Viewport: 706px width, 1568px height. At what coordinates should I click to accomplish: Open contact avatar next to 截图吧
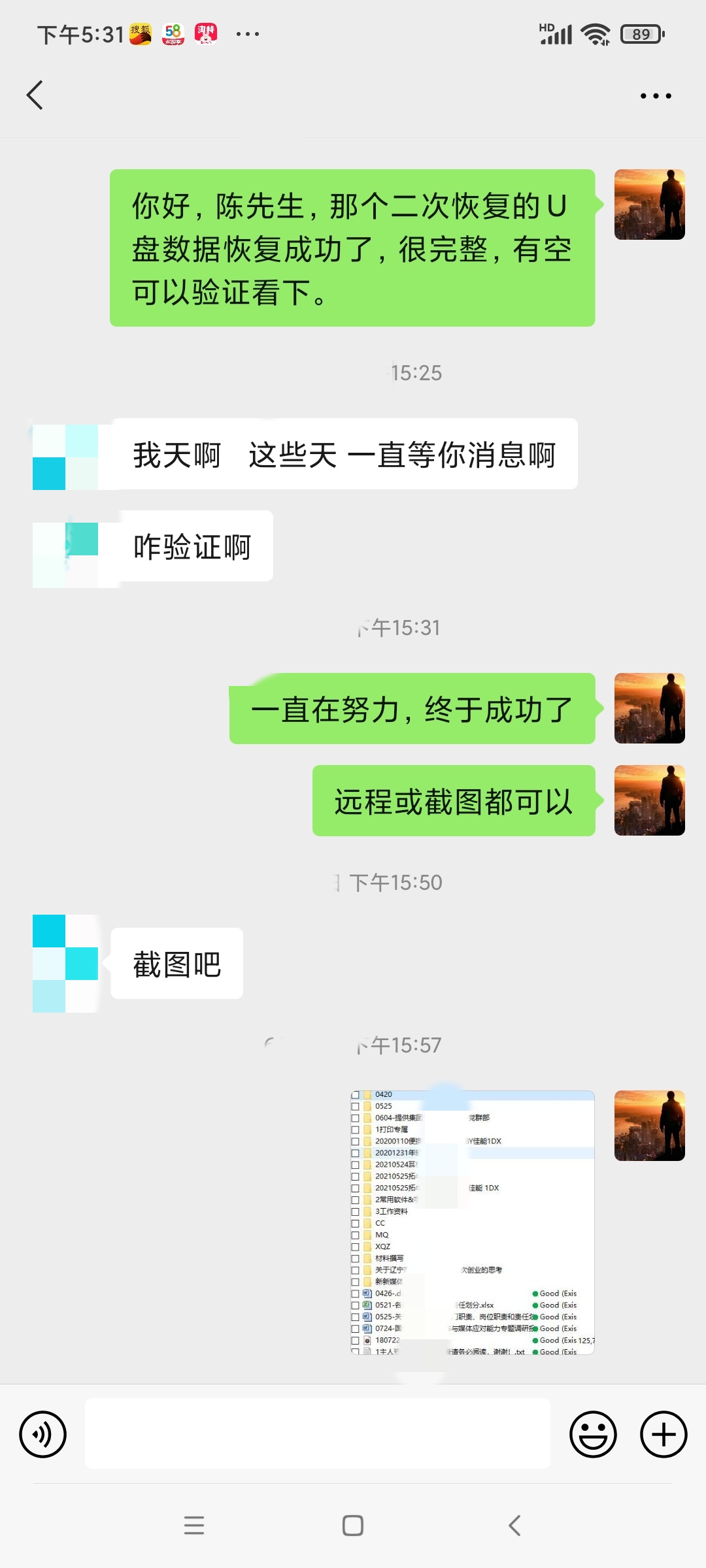pyautogui.click(x=65, y=963)
